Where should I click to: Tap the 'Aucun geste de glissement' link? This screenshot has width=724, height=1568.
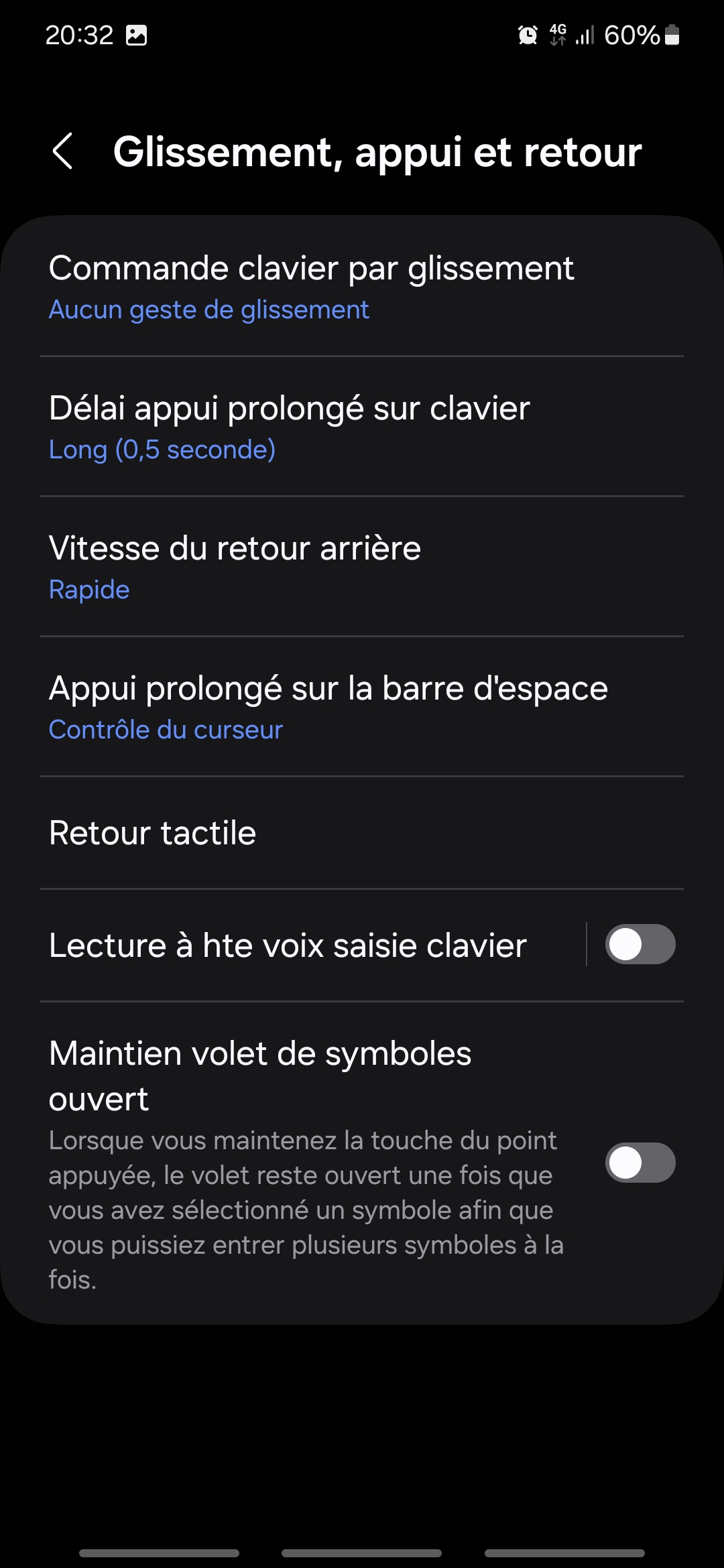pyautogui.click(x=208, y=310)
